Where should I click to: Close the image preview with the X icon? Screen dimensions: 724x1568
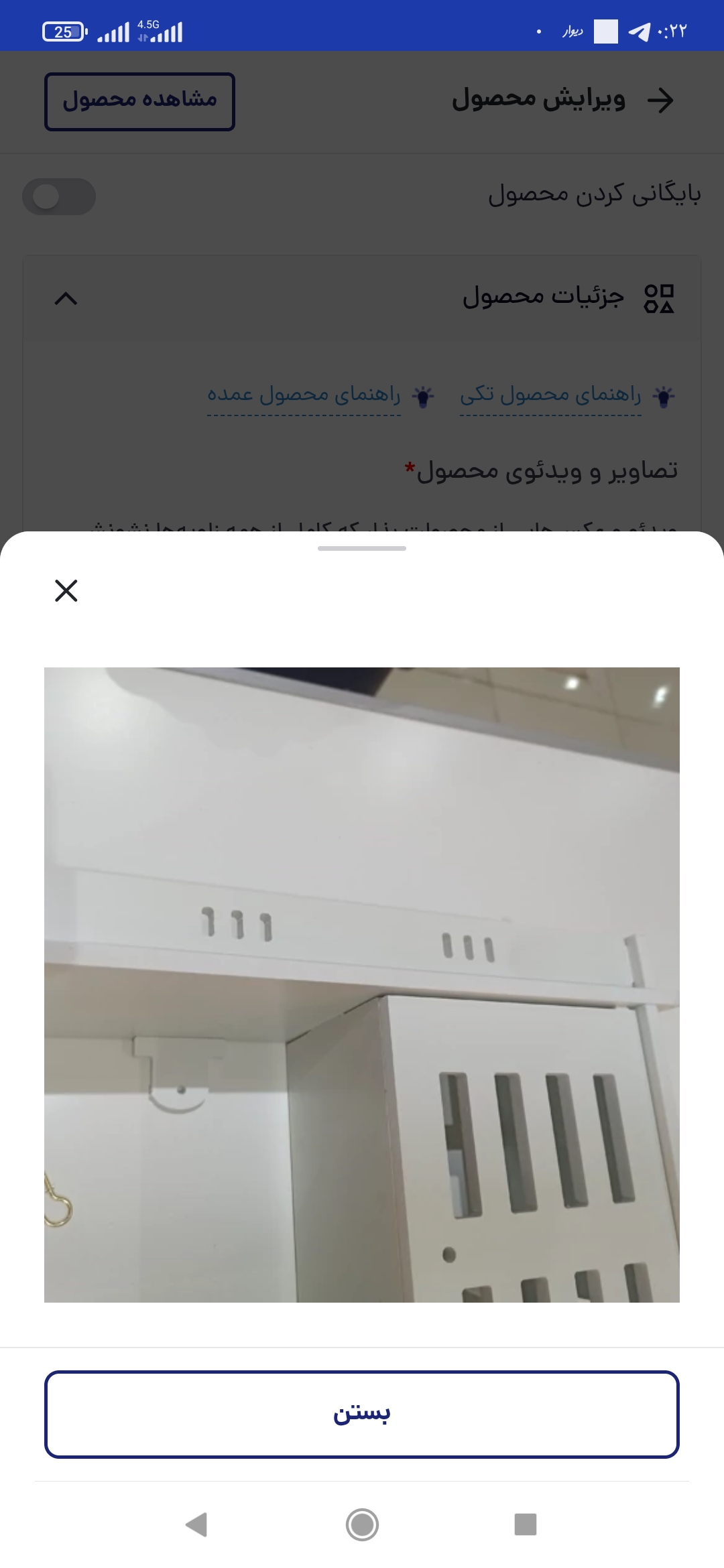point(66,590)
